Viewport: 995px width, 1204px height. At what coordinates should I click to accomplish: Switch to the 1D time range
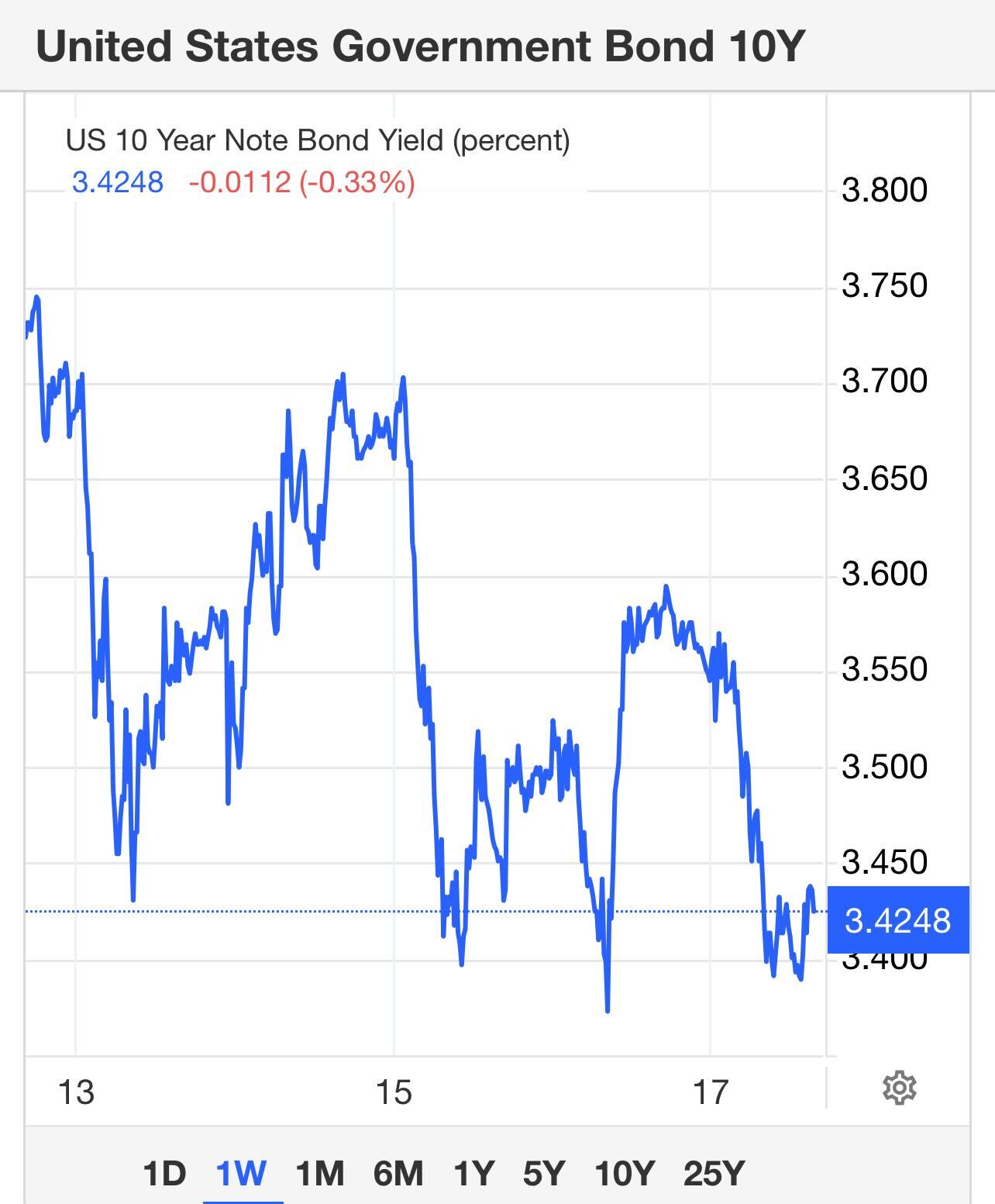[x=164, y=1174]
